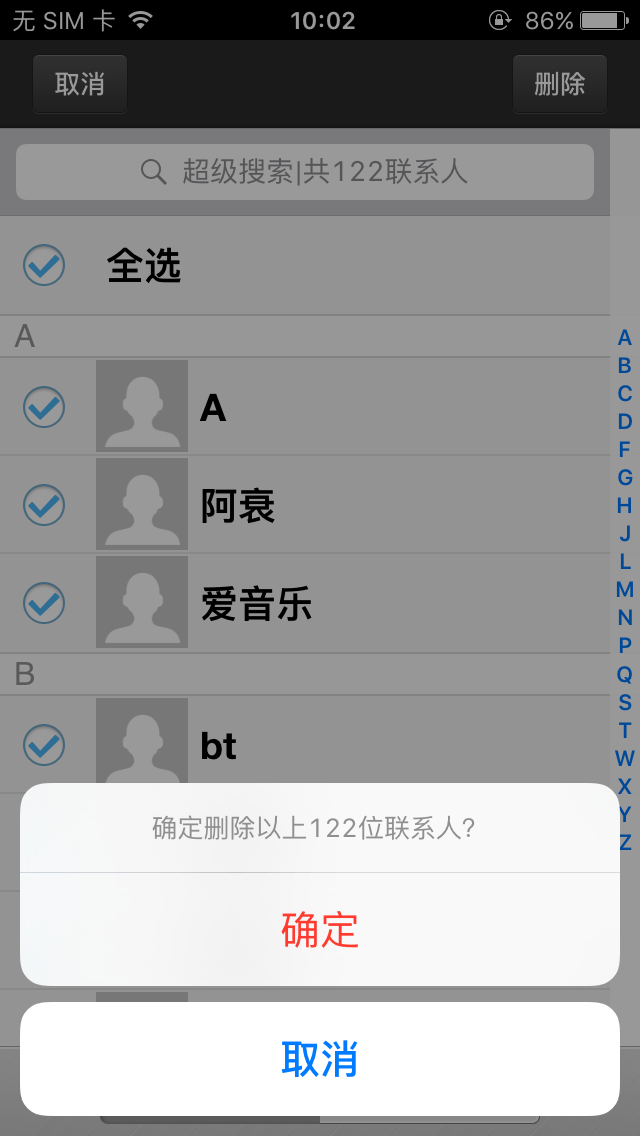Viewport: 640px width, 1136px height.
Task: Deselect the contact 爱音乐
Action: (44, 603)
